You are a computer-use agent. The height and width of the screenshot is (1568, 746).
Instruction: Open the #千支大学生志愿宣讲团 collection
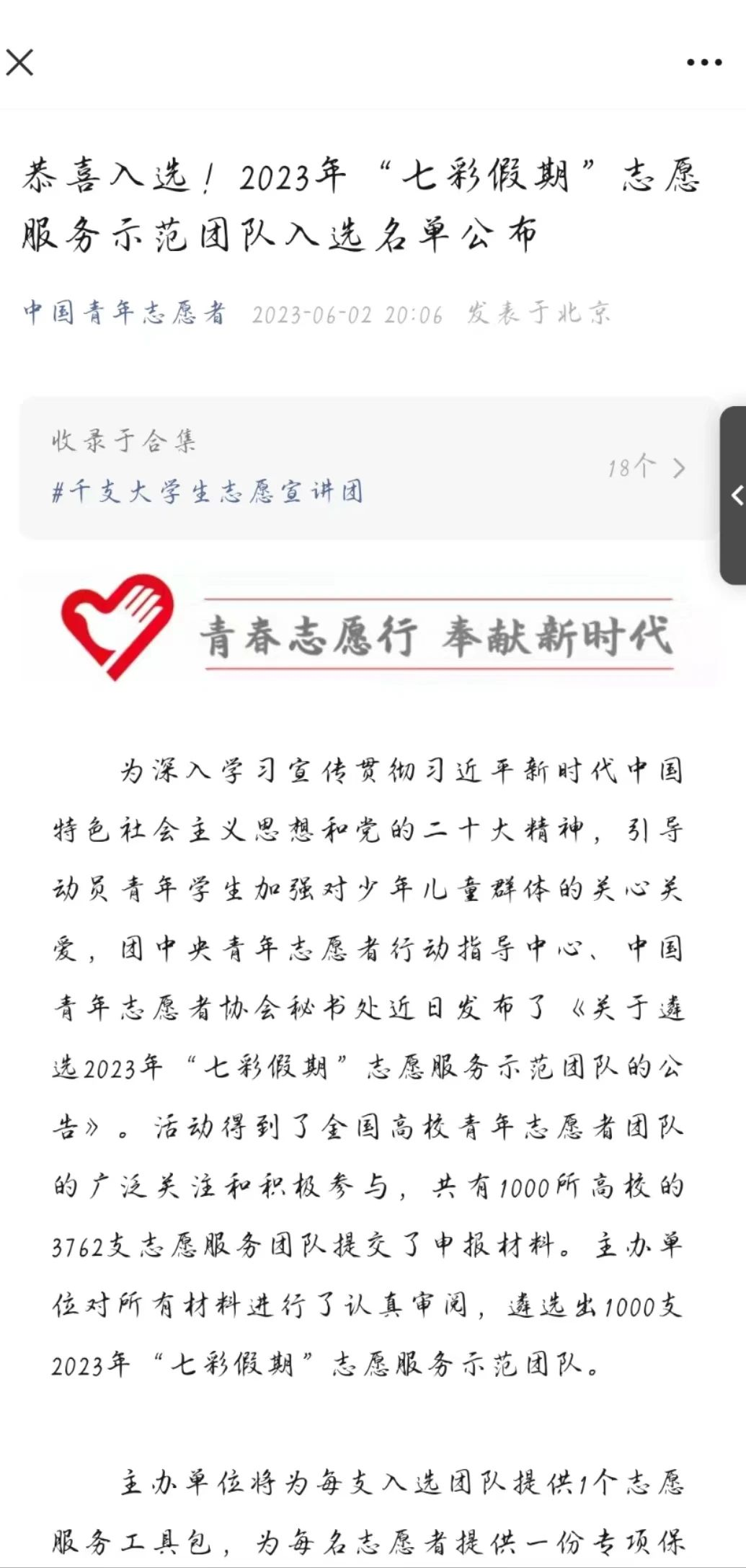click(208, 492)
